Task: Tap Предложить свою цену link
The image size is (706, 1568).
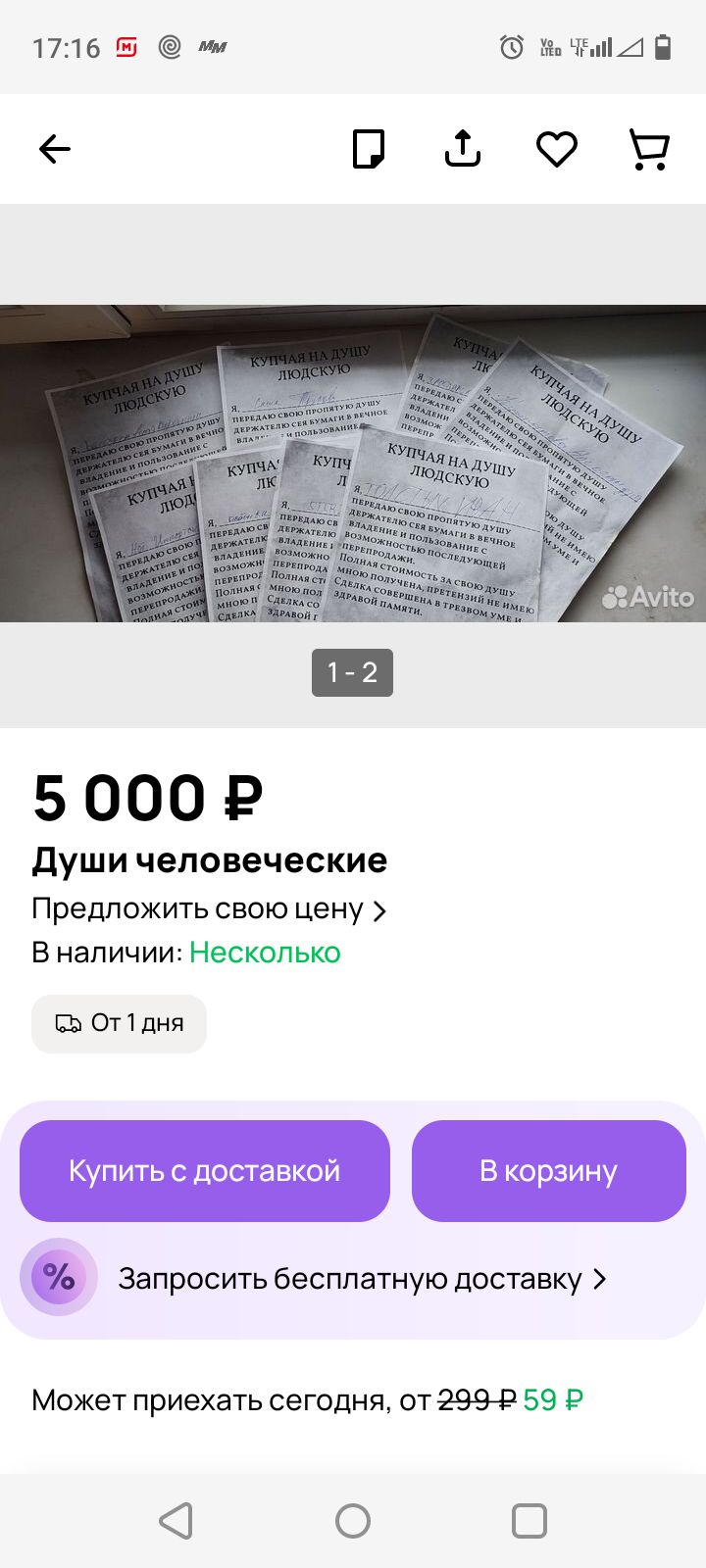Action: click(x=209, y=909)
